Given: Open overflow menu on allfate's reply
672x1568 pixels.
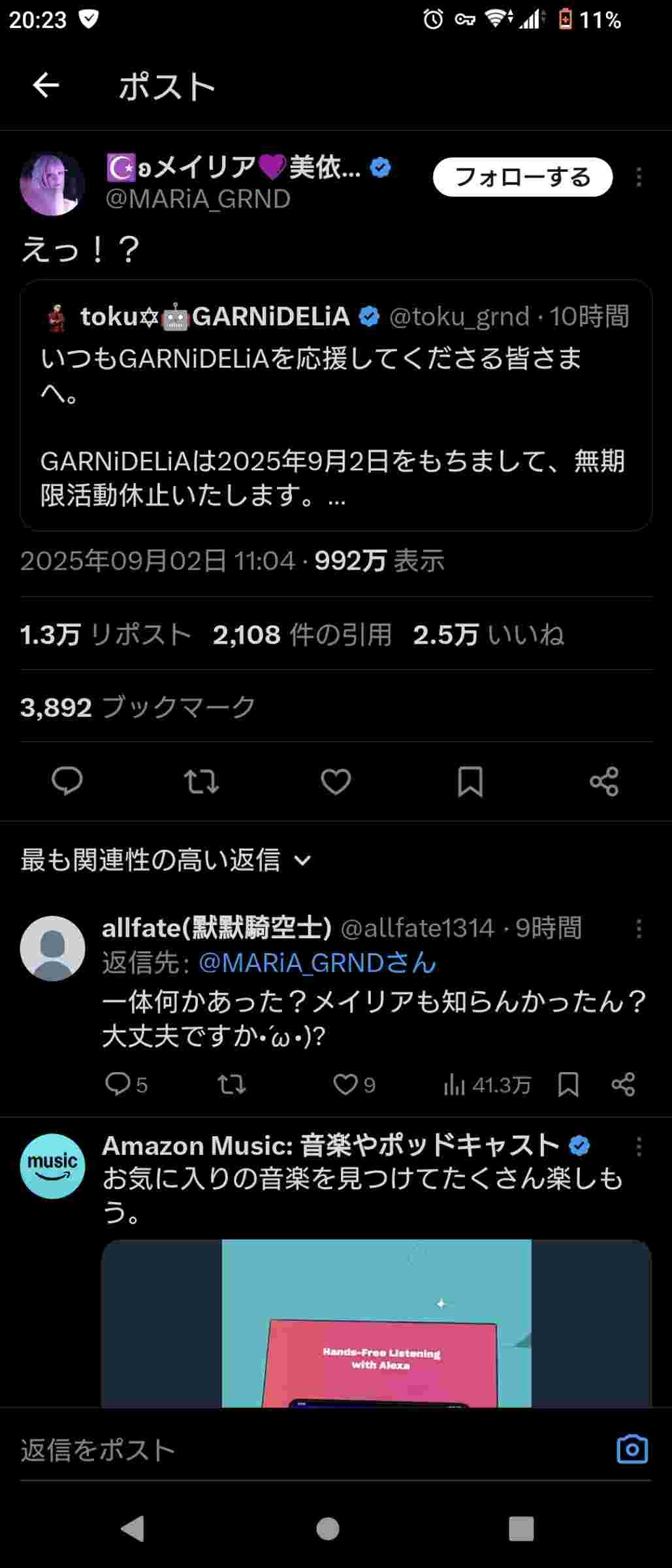Looking at the screenshot, I should coord(639,928).
